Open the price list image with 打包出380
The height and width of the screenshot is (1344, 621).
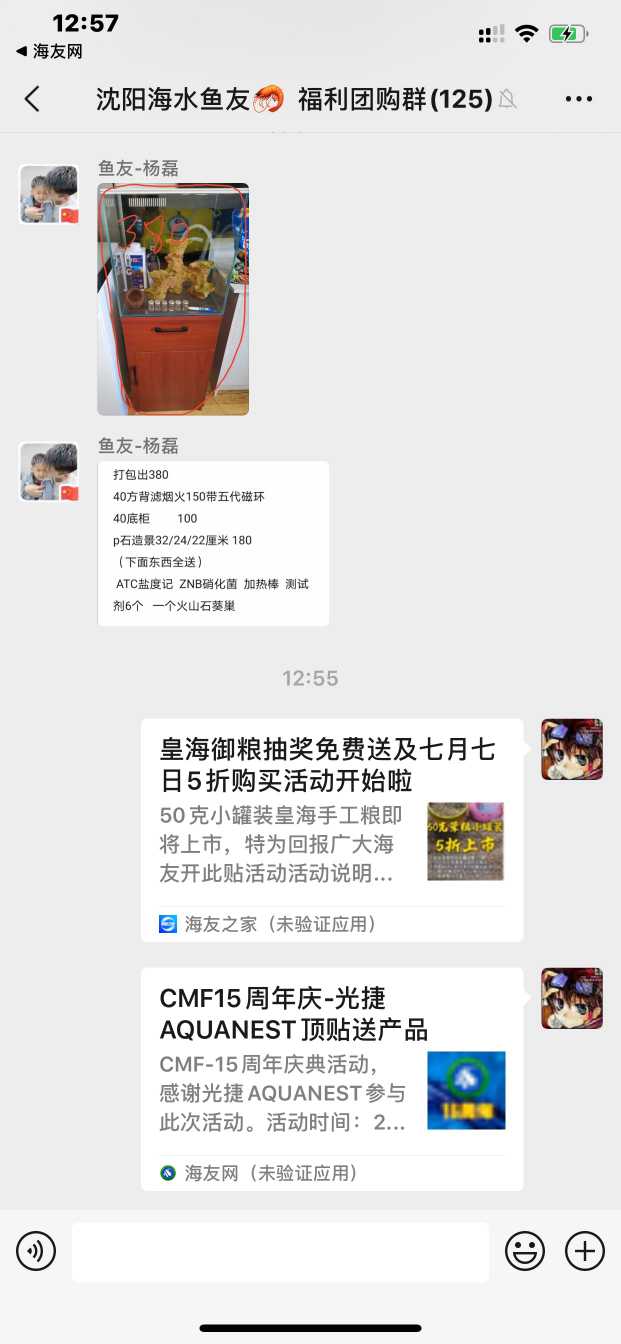(213, 543)
